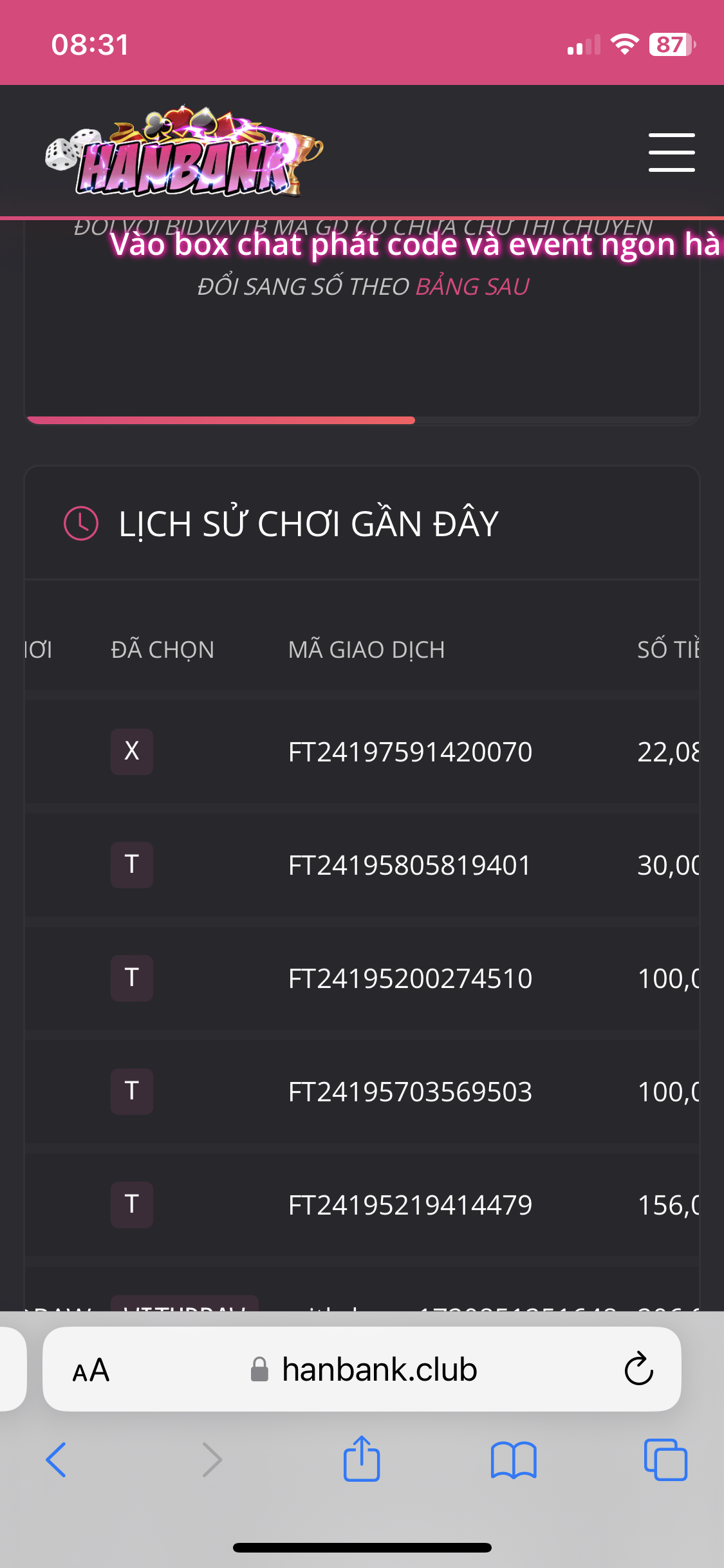Open the share sheet
This screenshot has height=1568, width=724.
tap(362, 1458)
